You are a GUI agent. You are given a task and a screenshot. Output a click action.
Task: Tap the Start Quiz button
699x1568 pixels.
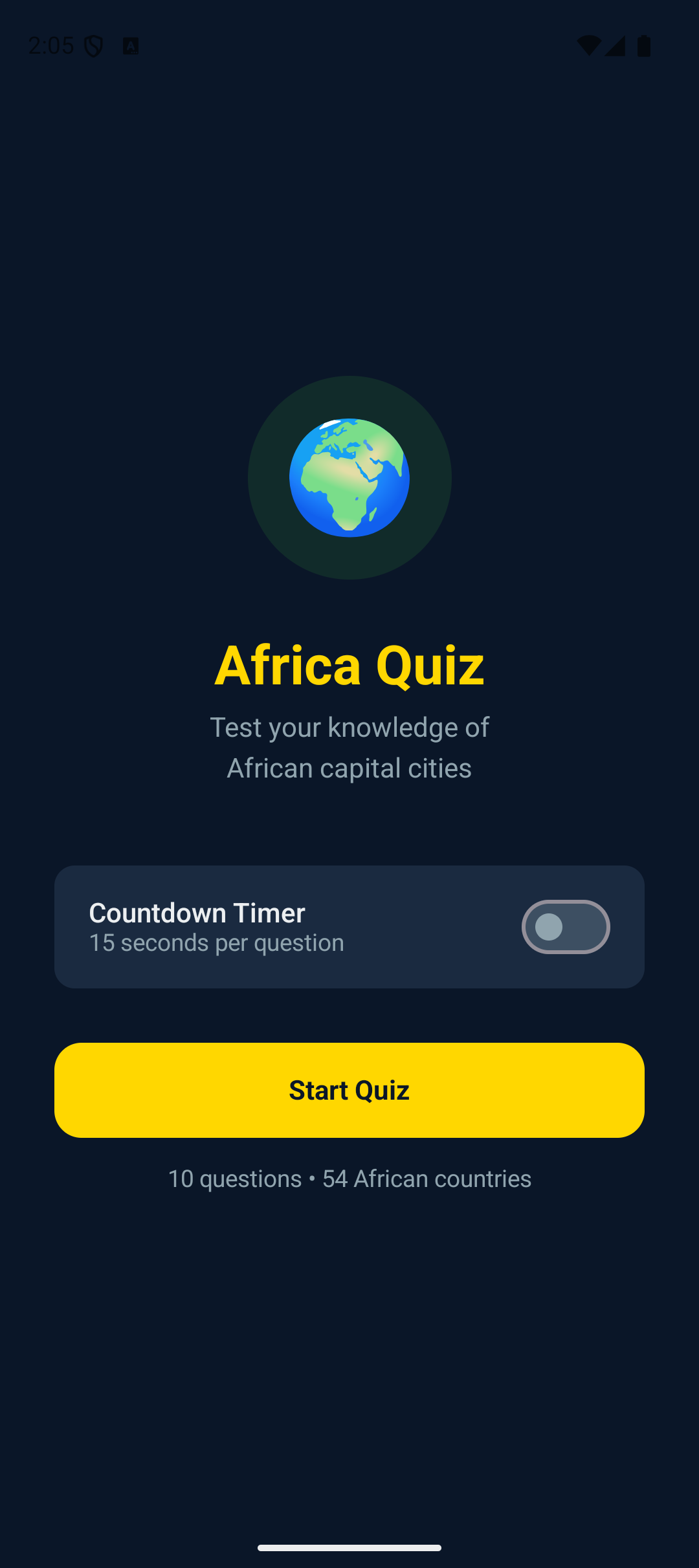(349, 1090)
